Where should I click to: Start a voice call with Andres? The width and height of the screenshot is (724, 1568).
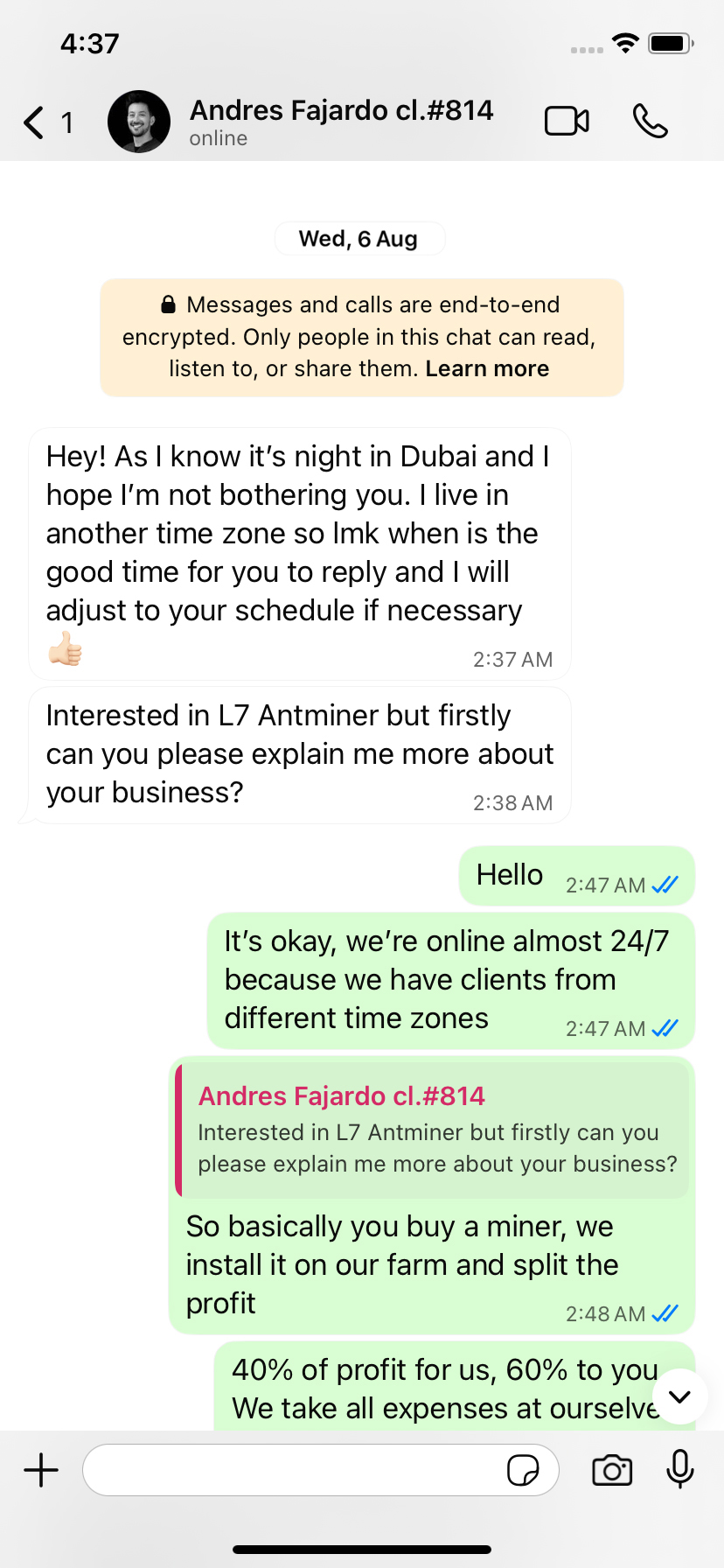pos(650,122)
